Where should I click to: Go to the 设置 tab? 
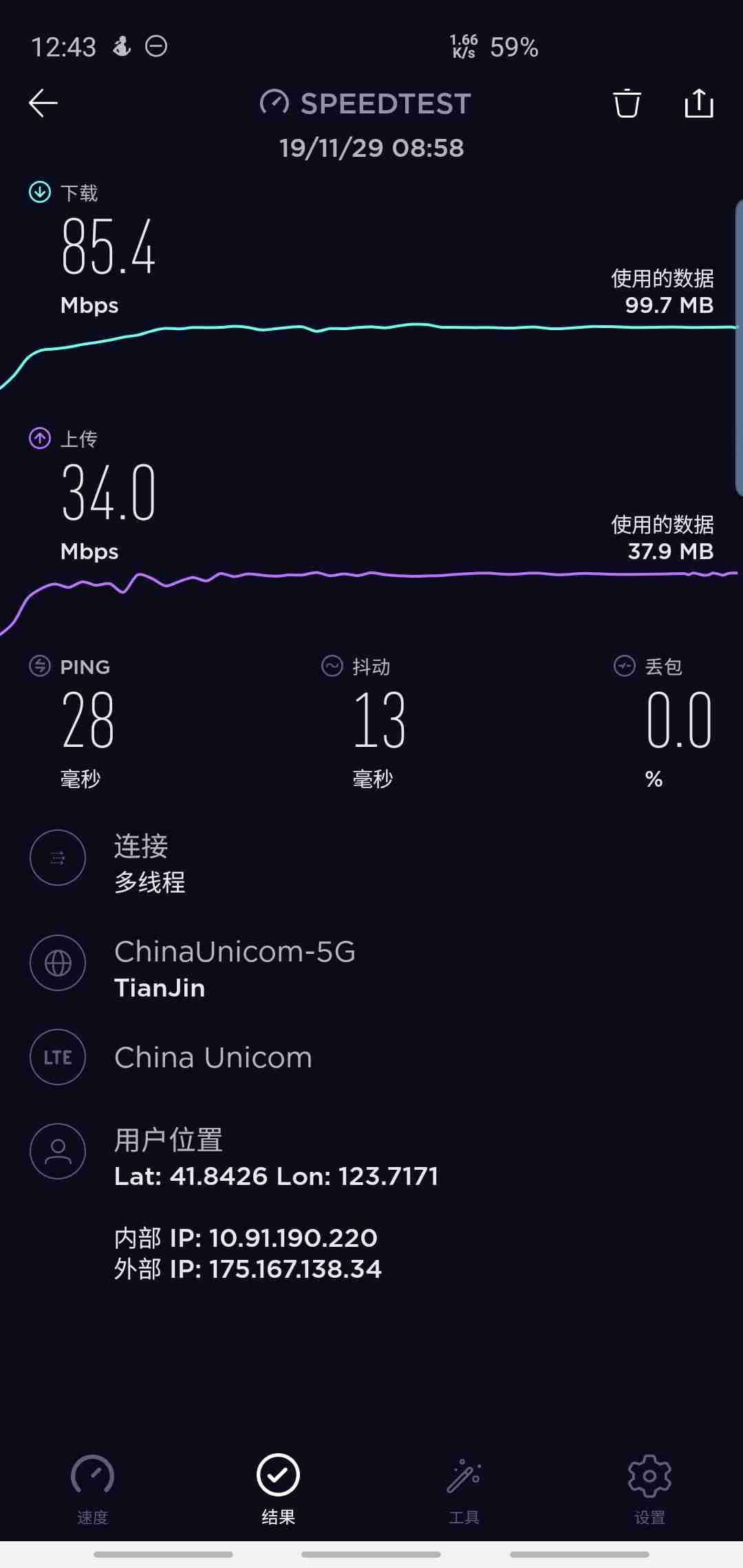coord(649,1488)
